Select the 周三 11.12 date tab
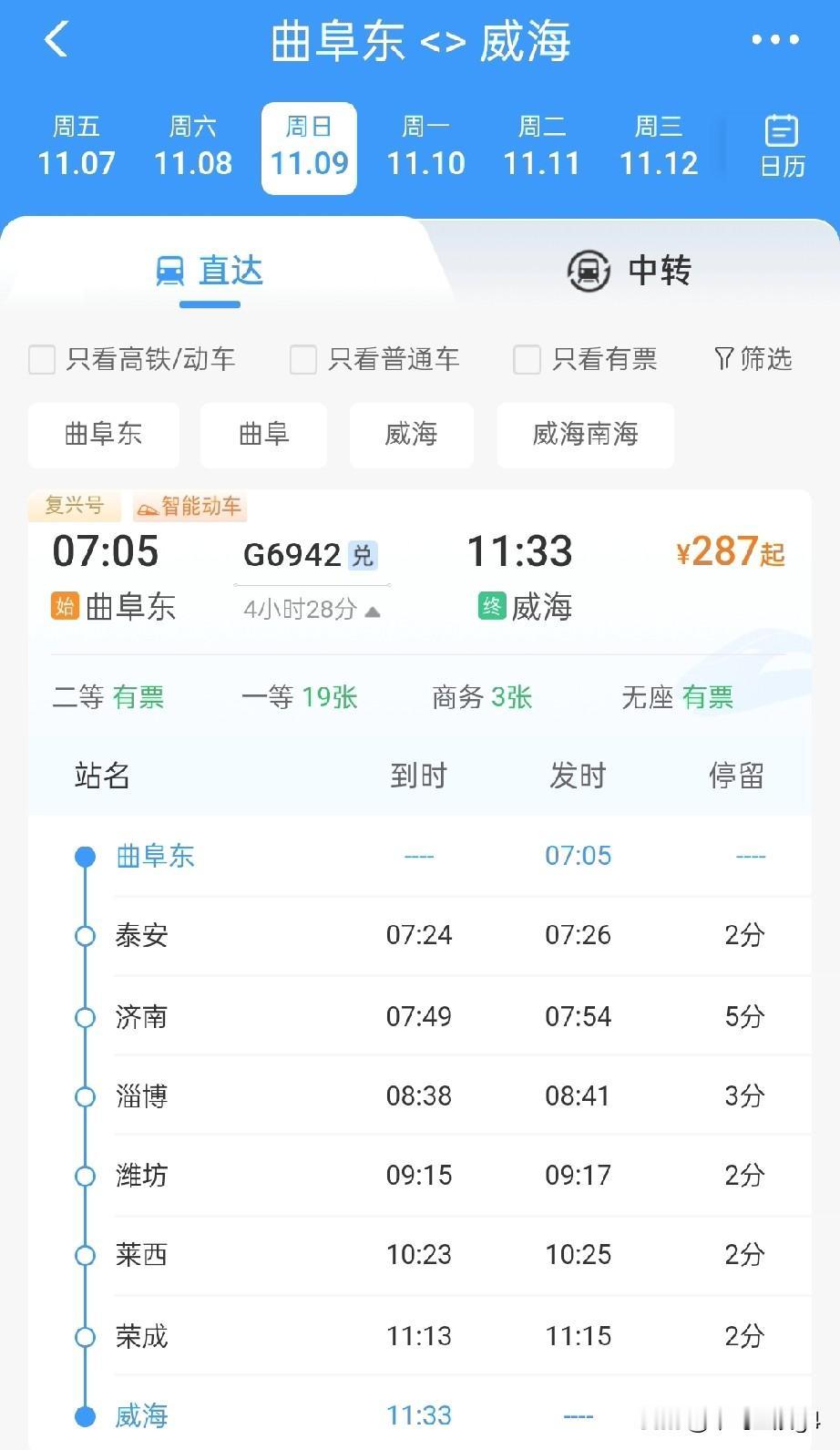Screen dimensions: 840x1450 coord(659,148)
